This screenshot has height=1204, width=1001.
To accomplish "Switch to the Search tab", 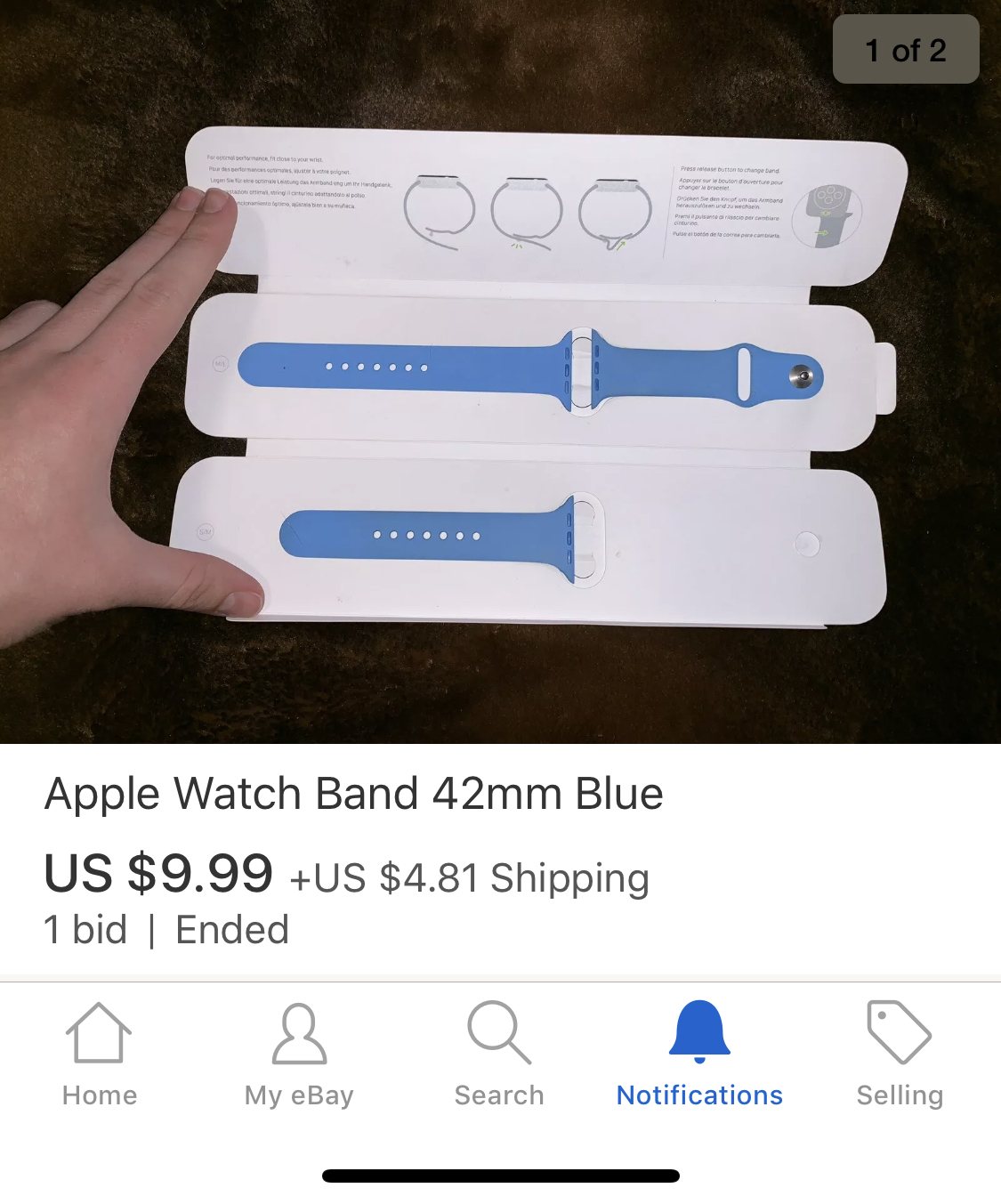I will click(499, 1055).
